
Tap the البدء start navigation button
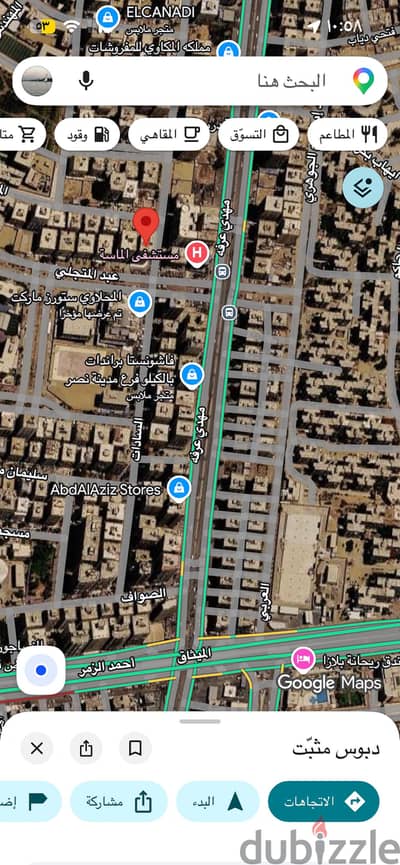click(x=218, y=802)
